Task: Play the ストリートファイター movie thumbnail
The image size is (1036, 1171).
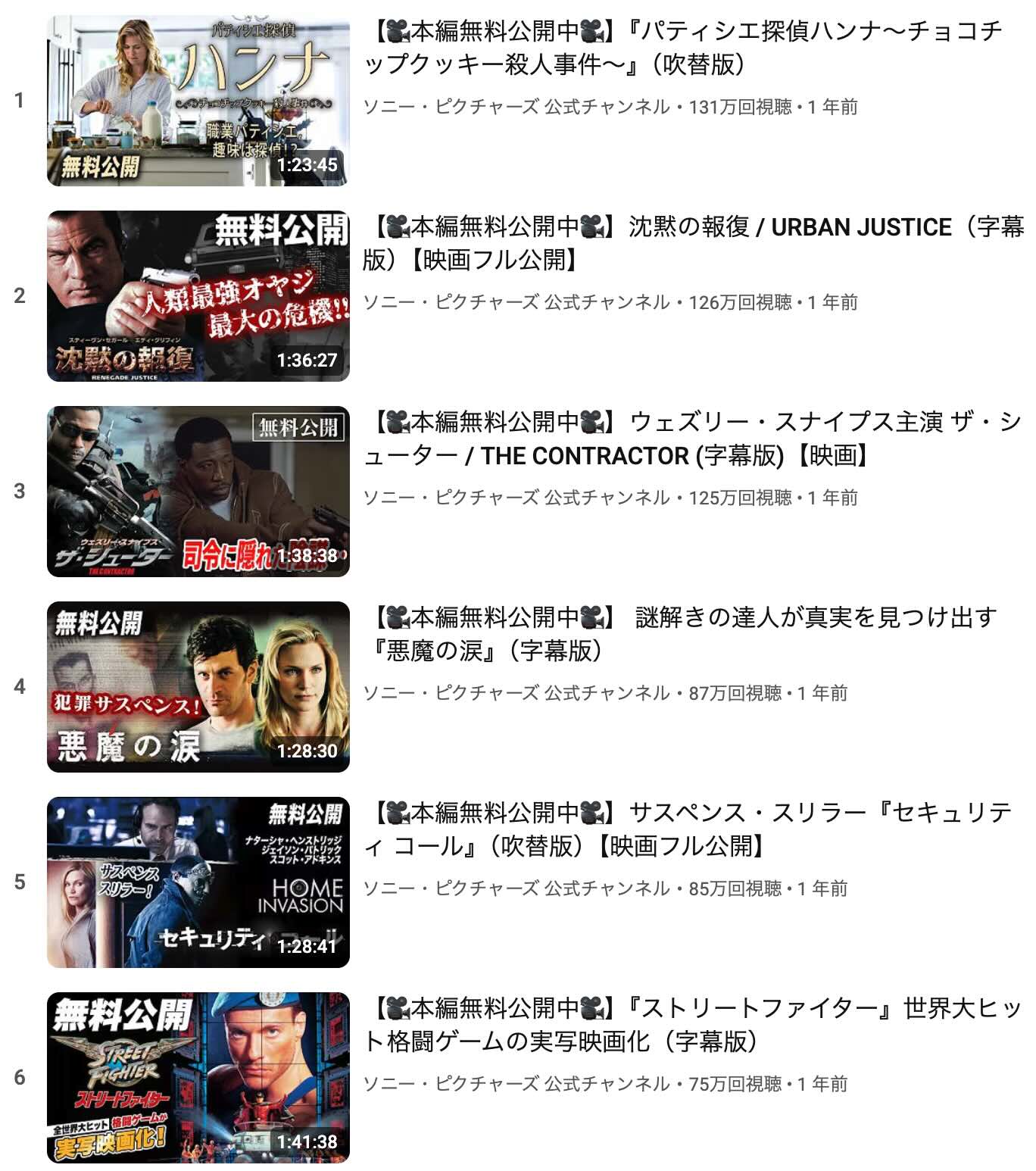Action: [198, 1078]
